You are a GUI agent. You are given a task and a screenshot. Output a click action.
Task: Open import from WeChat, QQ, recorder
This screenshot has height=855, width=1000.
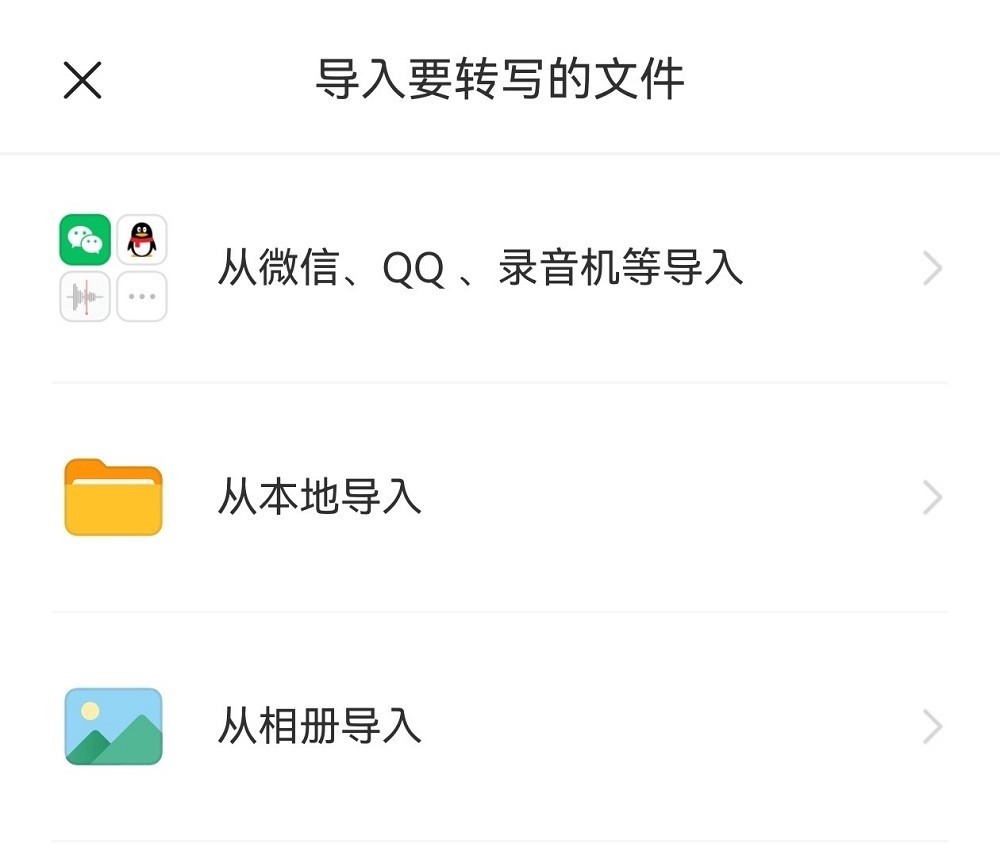tap(480, 268)
